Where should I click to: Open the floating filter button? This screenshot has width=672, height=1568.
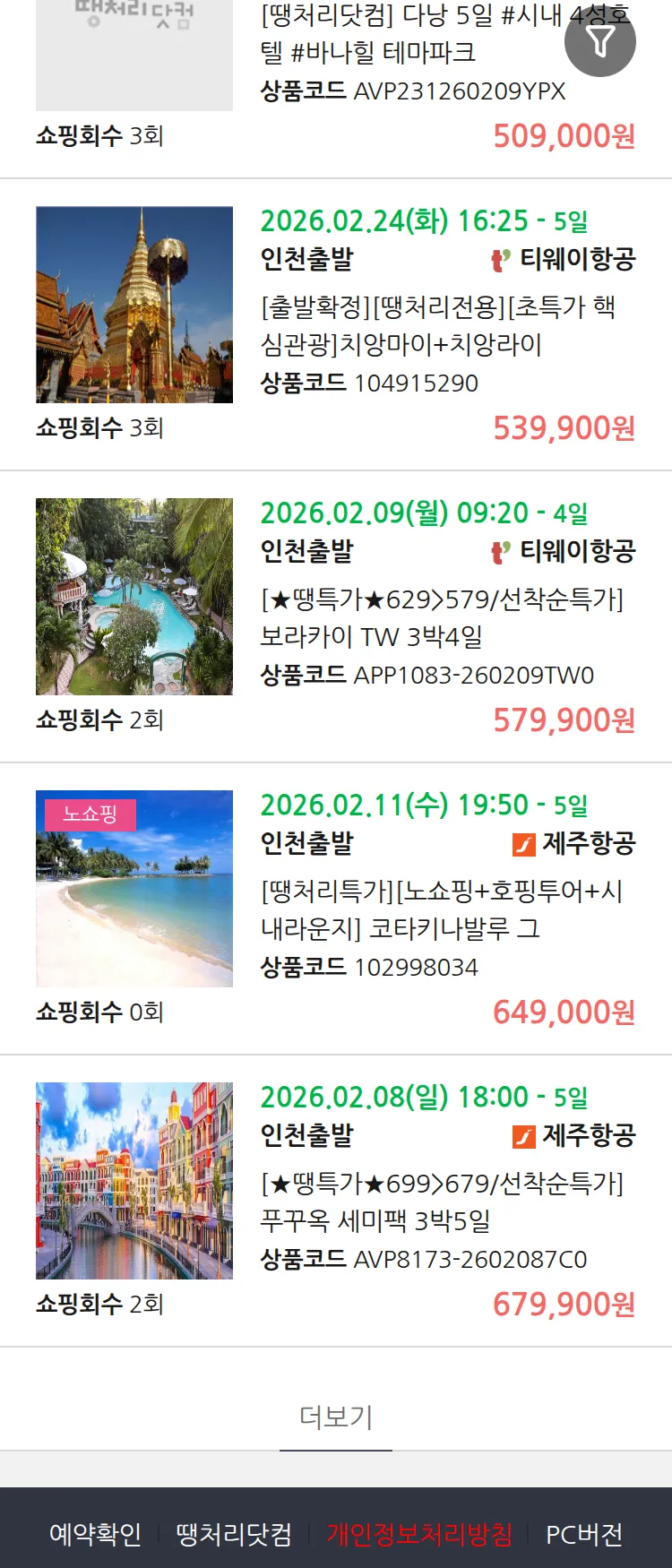(600, 41)
